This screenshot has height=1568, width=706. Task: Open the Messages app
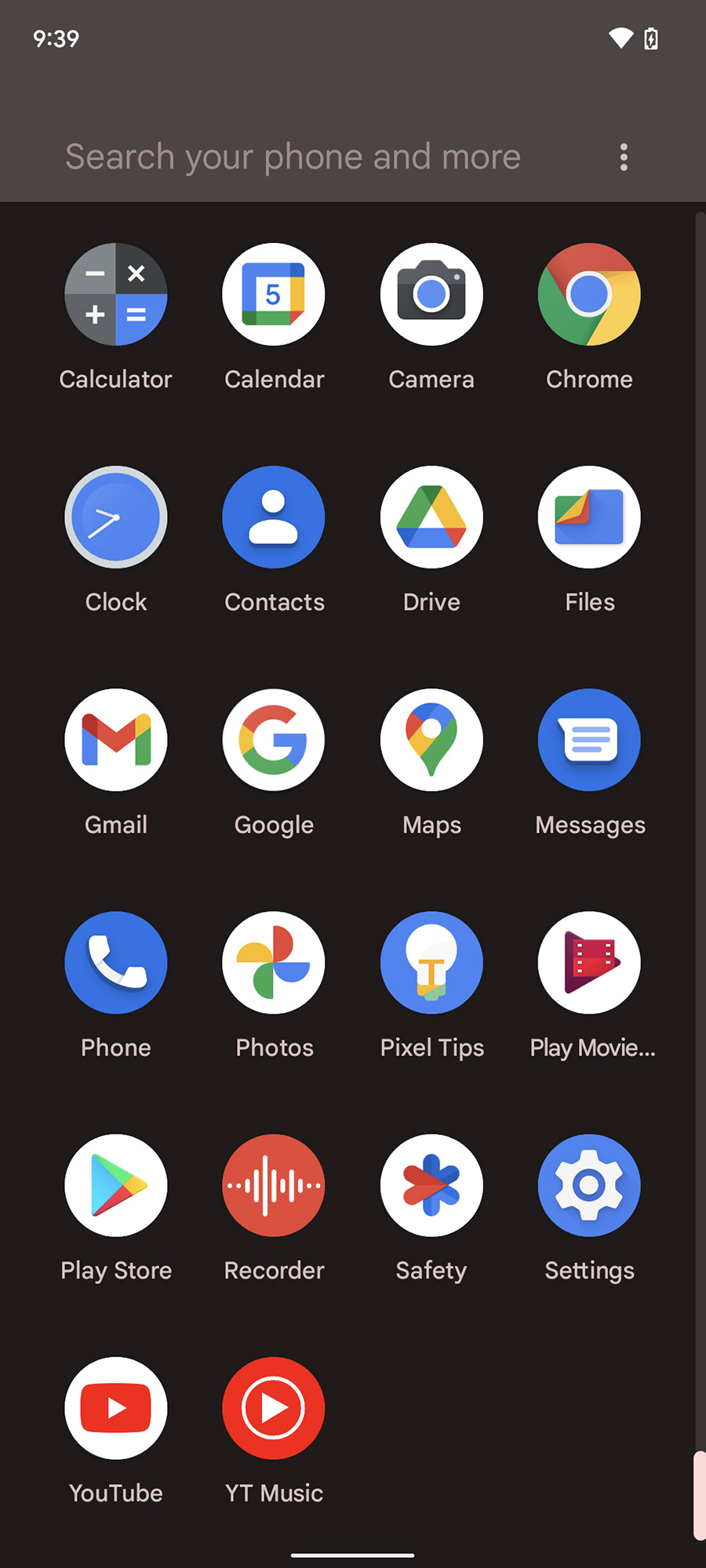[589, 740]
